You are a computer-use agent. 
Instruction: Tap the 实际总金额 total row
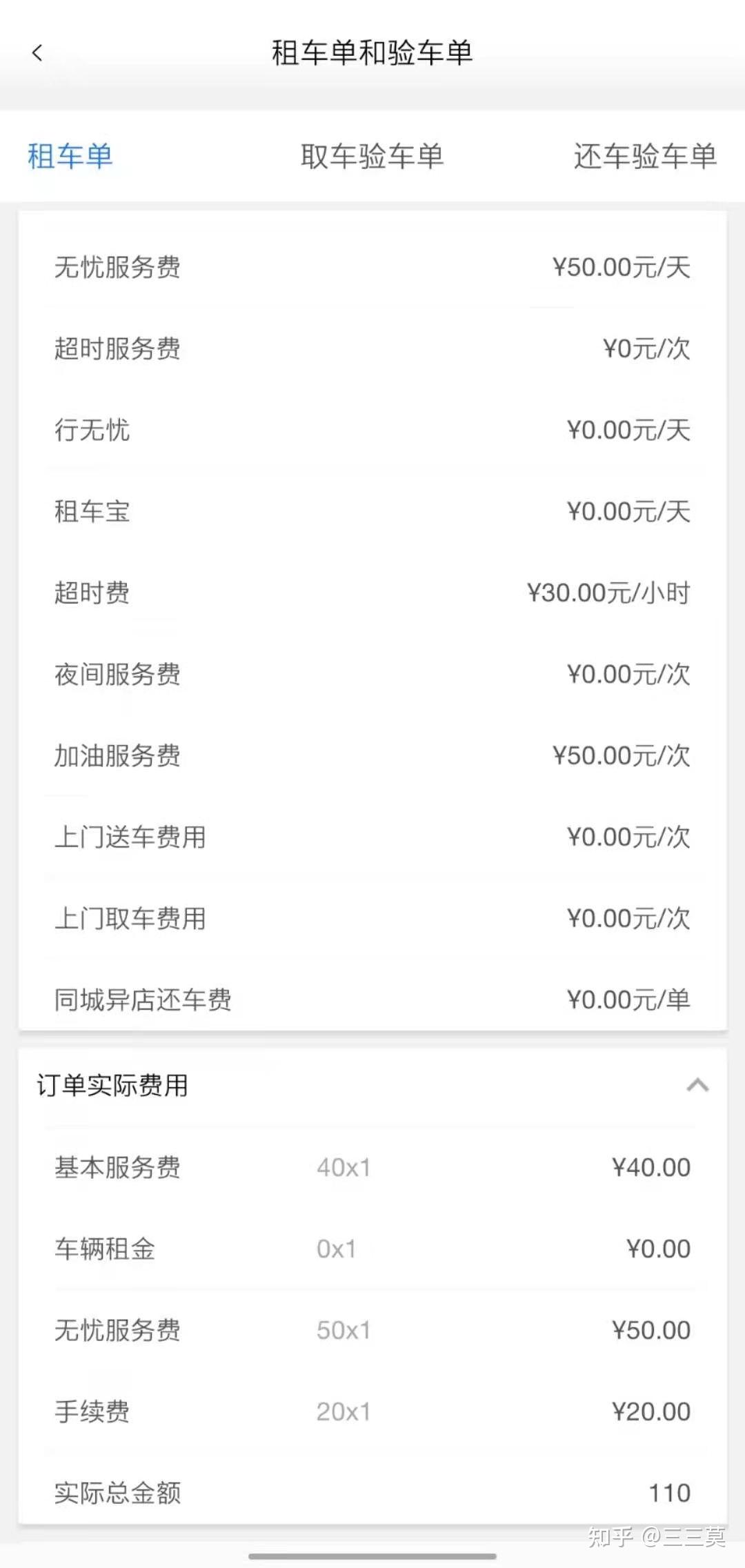[372, 1493]
